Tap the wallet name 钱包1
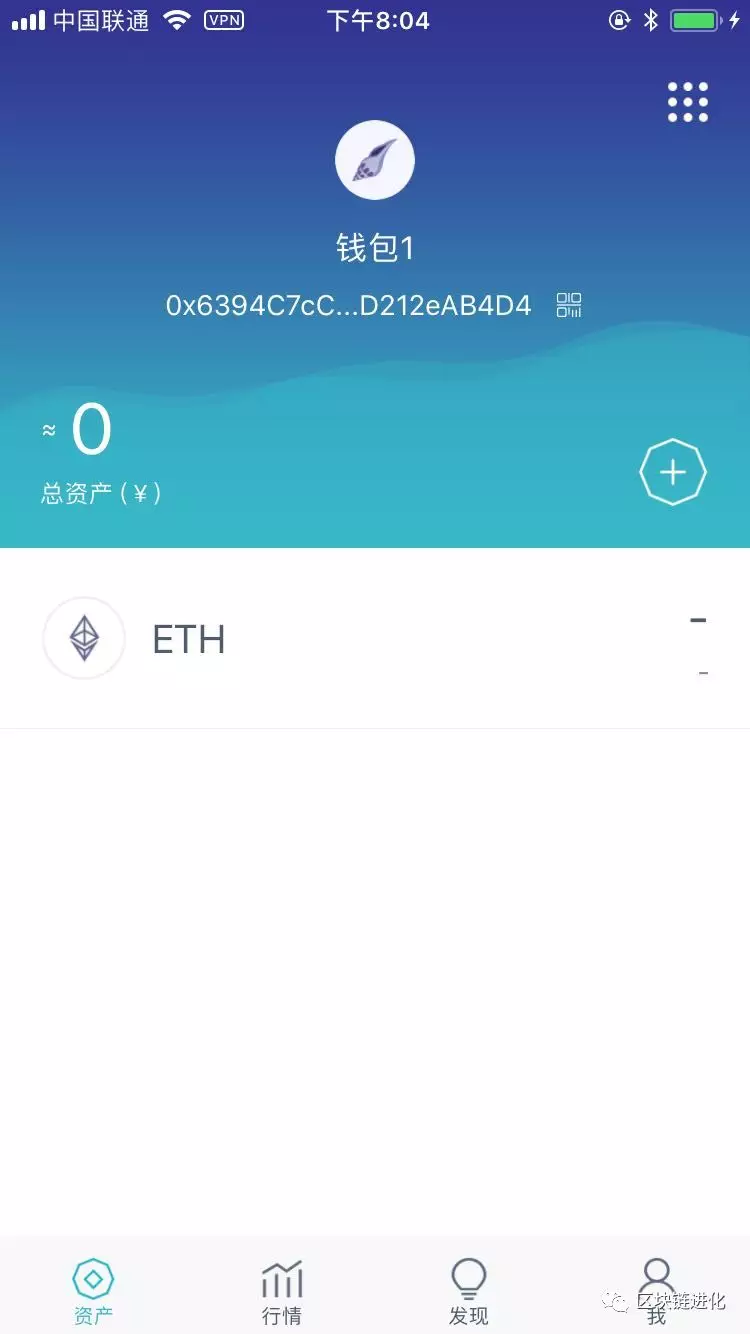Screen dimensions: 750x1334 click(x=375, y=247)
